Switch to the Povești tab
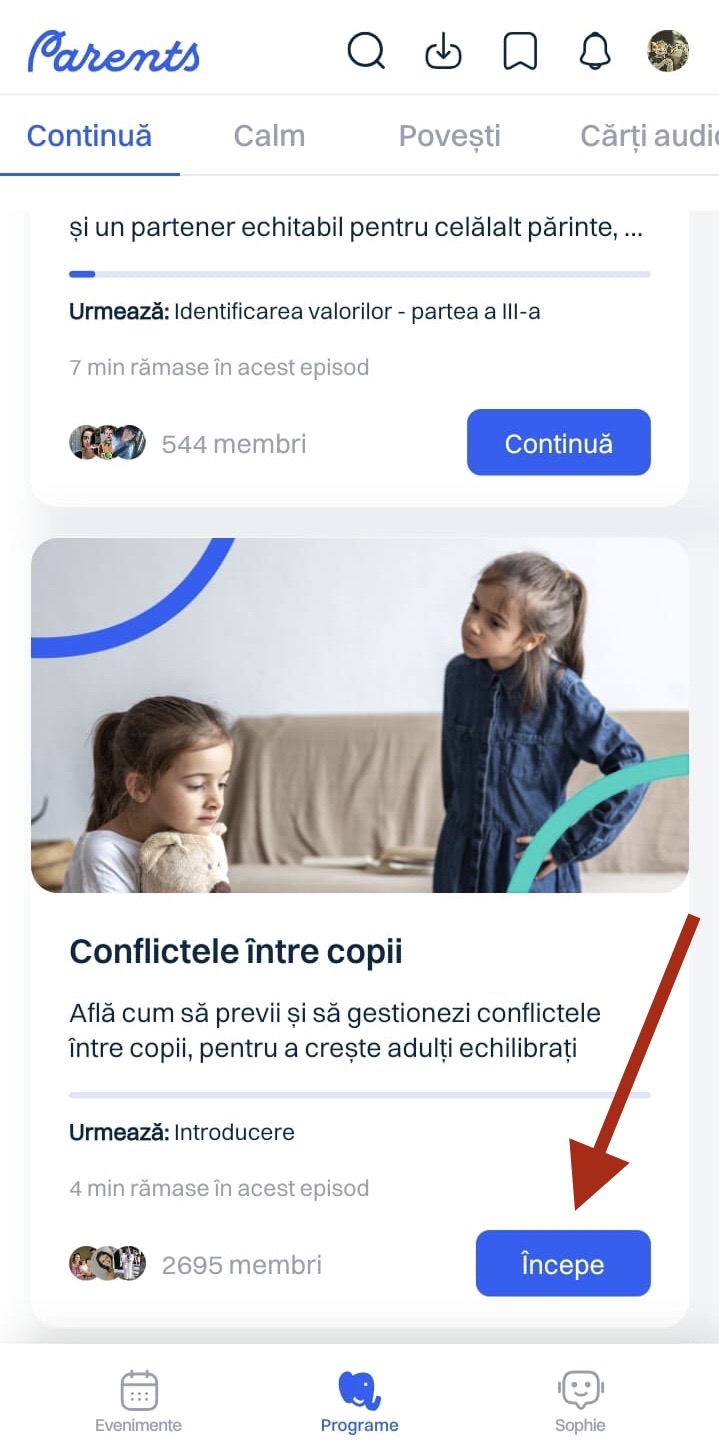Image resolution: width=719 pixels, height=1452 pixels. tap(449, 136)
